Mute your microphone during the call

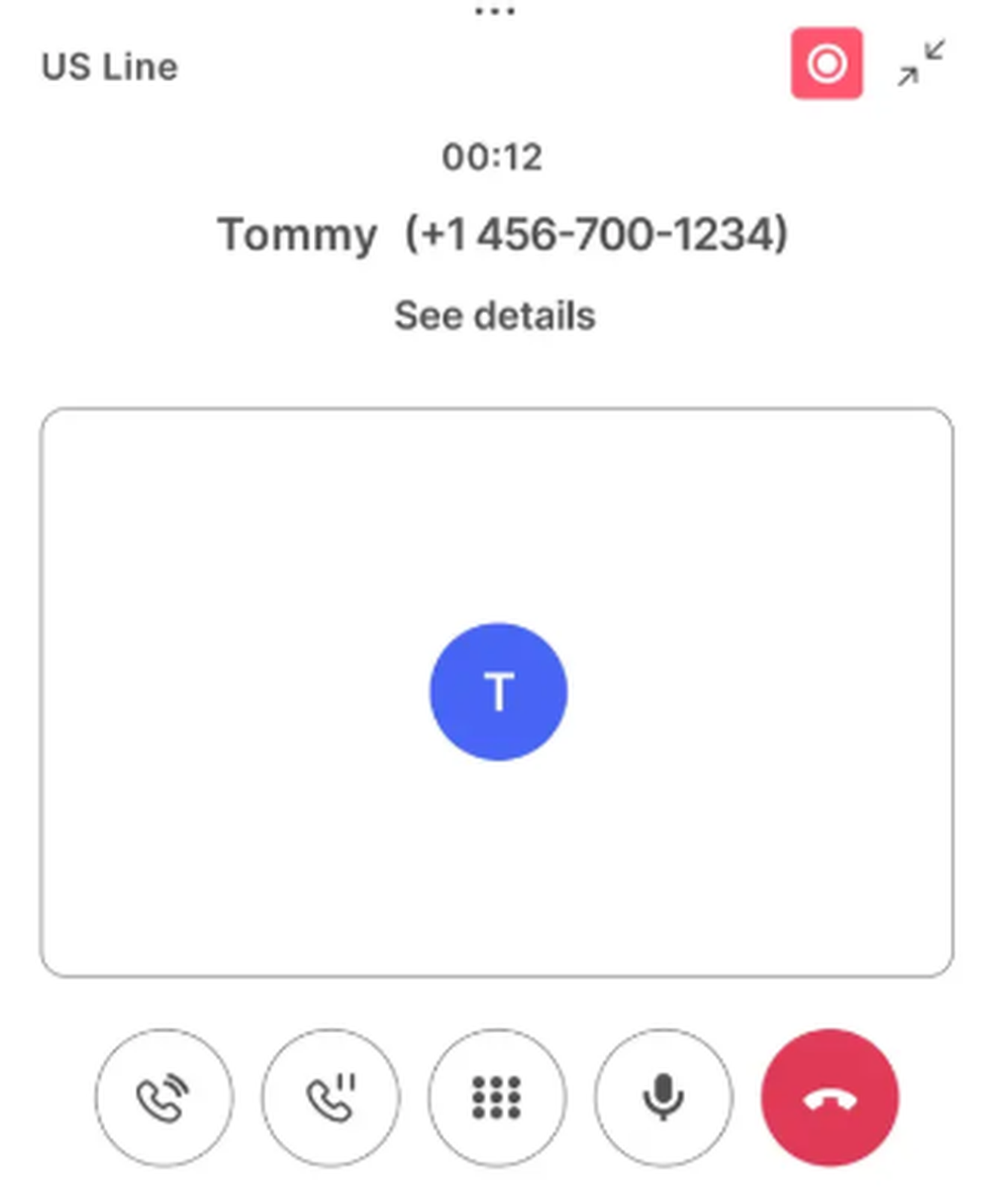[x=662, y=1098]
